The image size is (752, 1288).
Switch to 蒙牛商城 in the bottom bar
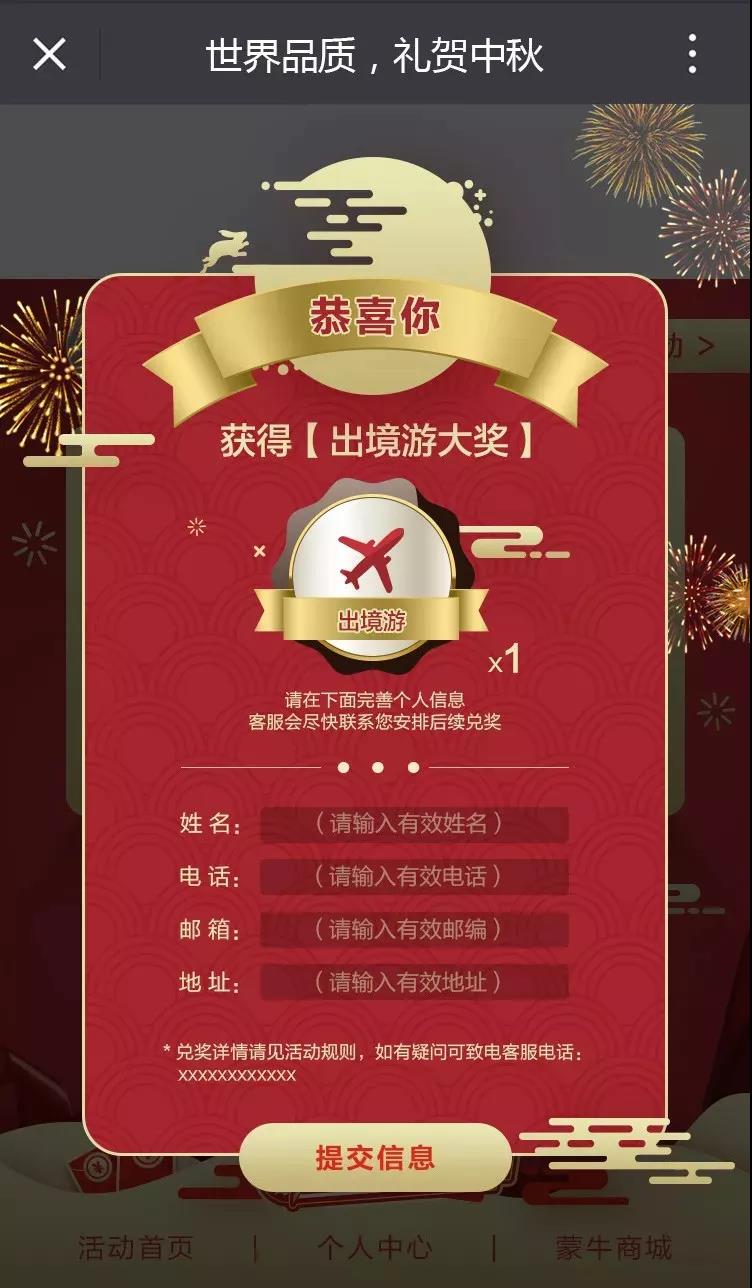click(613, 1248)
